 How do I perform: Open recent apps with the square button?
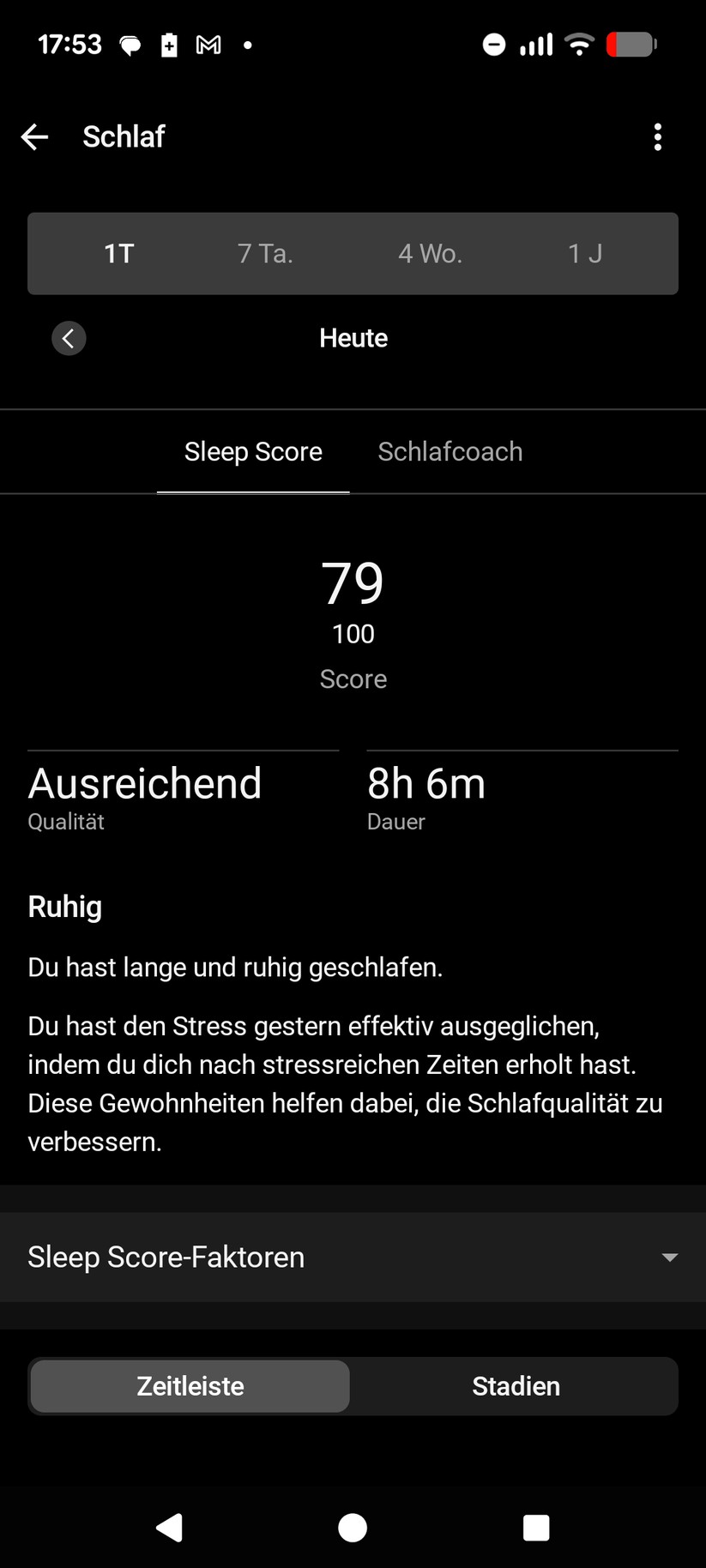536,1527
